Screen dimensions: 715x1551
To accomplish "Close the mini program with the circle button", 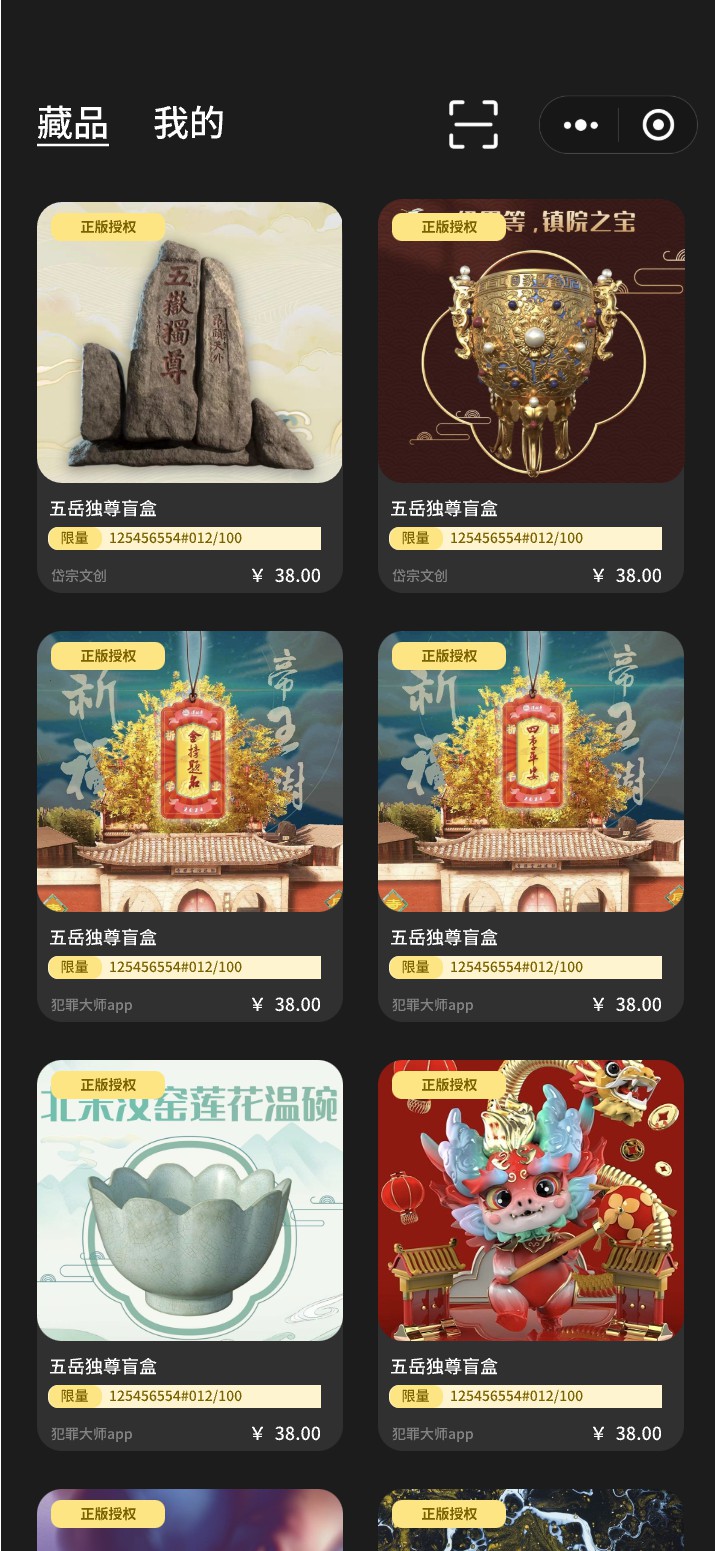I will click(657, 125).
